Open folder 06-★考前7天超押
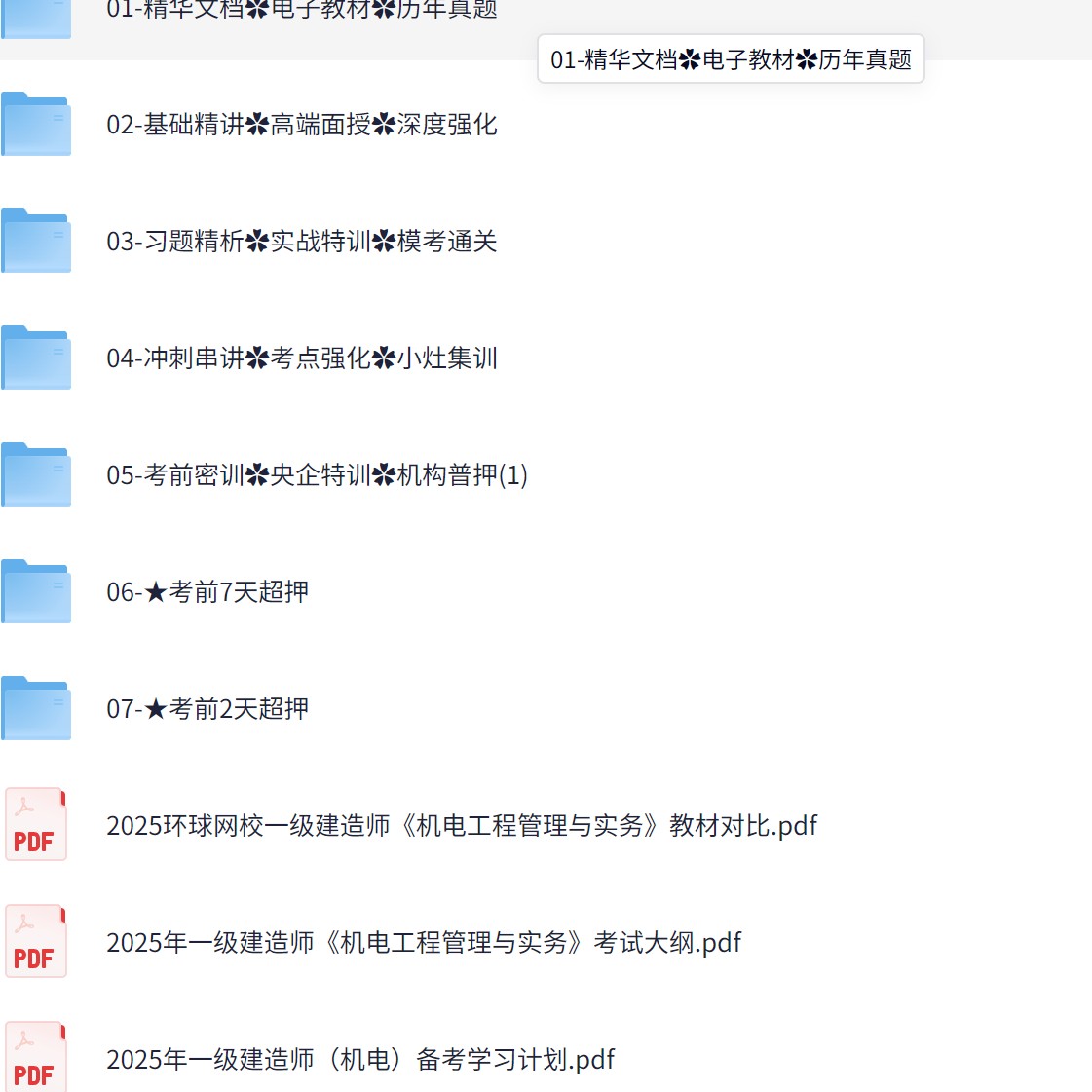Screen dimensions: 1092x1092 point(207,592)
